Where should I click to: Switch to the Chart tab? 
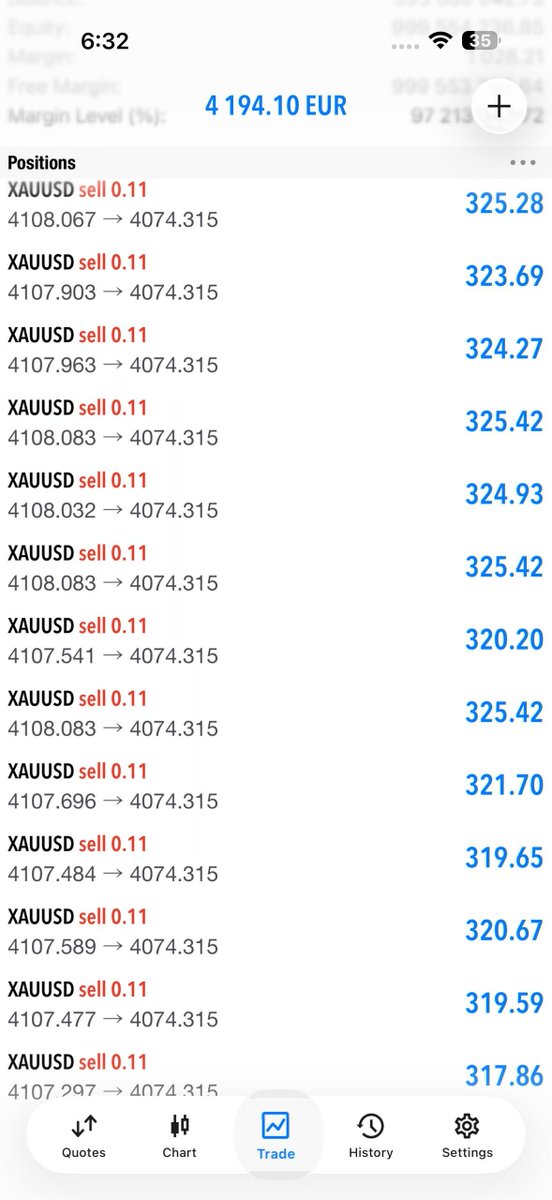click(180, 1136)
